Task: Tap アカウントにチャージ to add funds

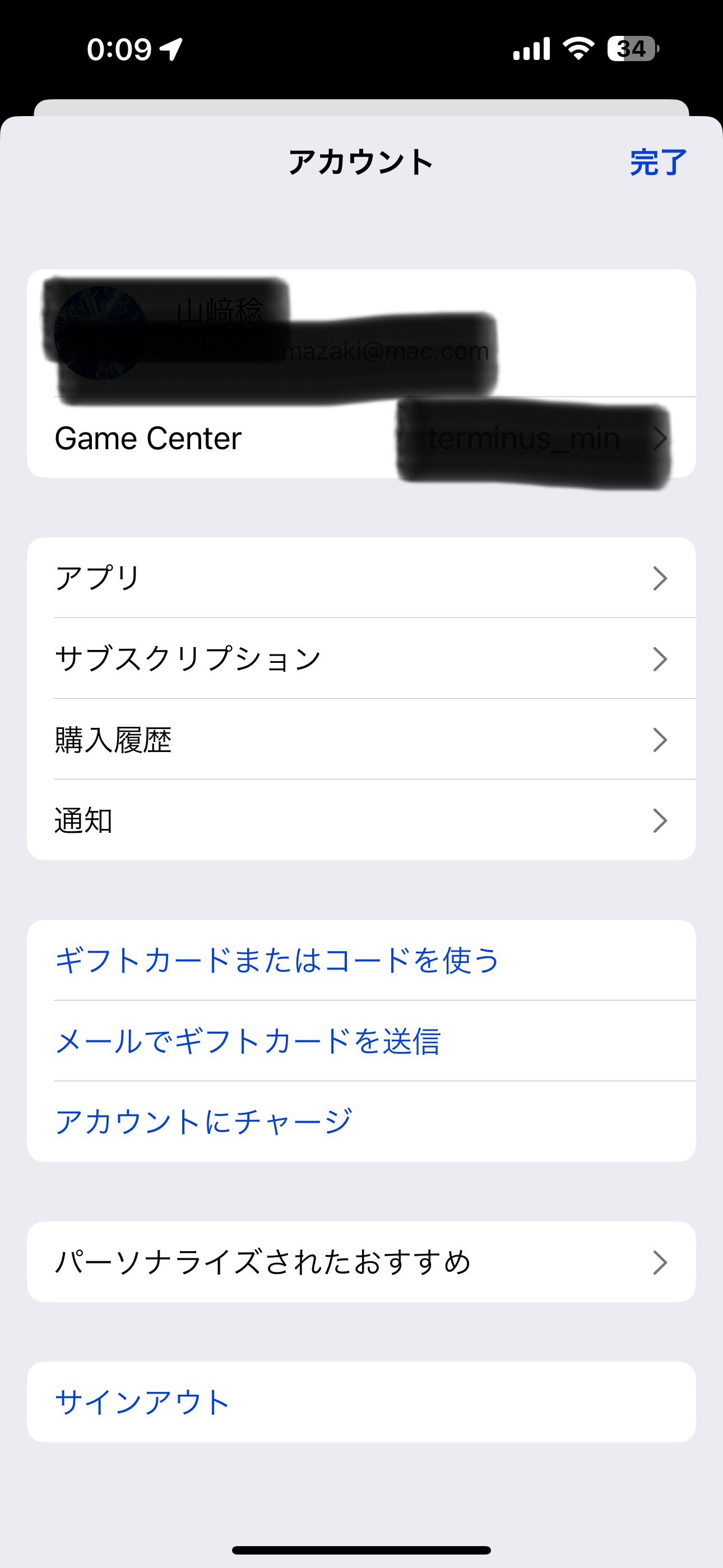Action: 204,1121
